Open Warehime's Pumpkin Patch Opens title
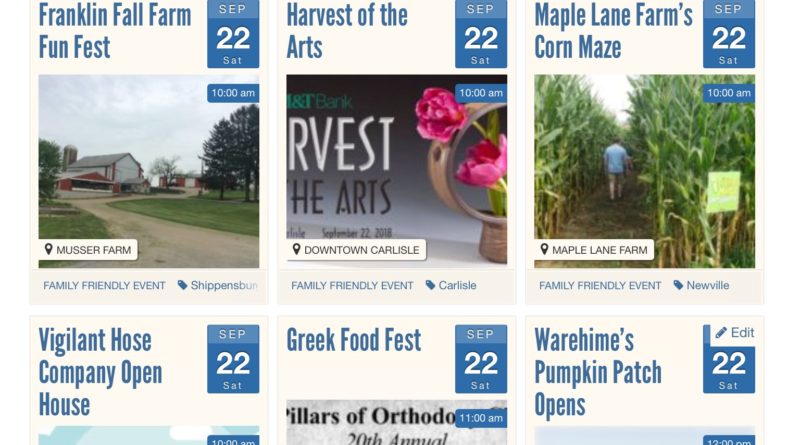Image resolution: width=800 pixels, height=445 pixels. pos(598,372)
